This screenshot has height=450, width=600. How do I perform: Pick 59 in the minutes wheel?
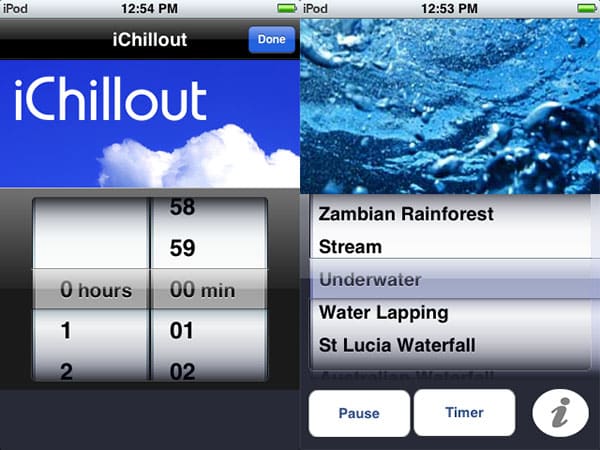pyautogui.click(x=182, y=249)
